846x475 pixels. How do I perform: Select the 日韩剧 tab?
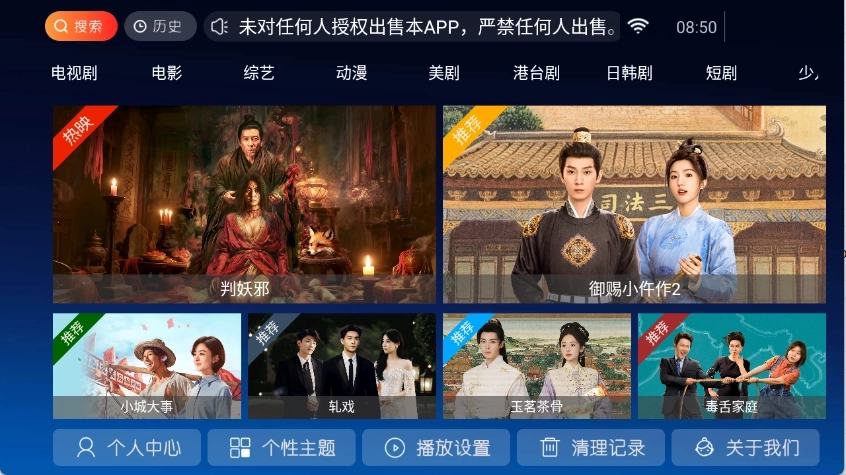point(629,73)
